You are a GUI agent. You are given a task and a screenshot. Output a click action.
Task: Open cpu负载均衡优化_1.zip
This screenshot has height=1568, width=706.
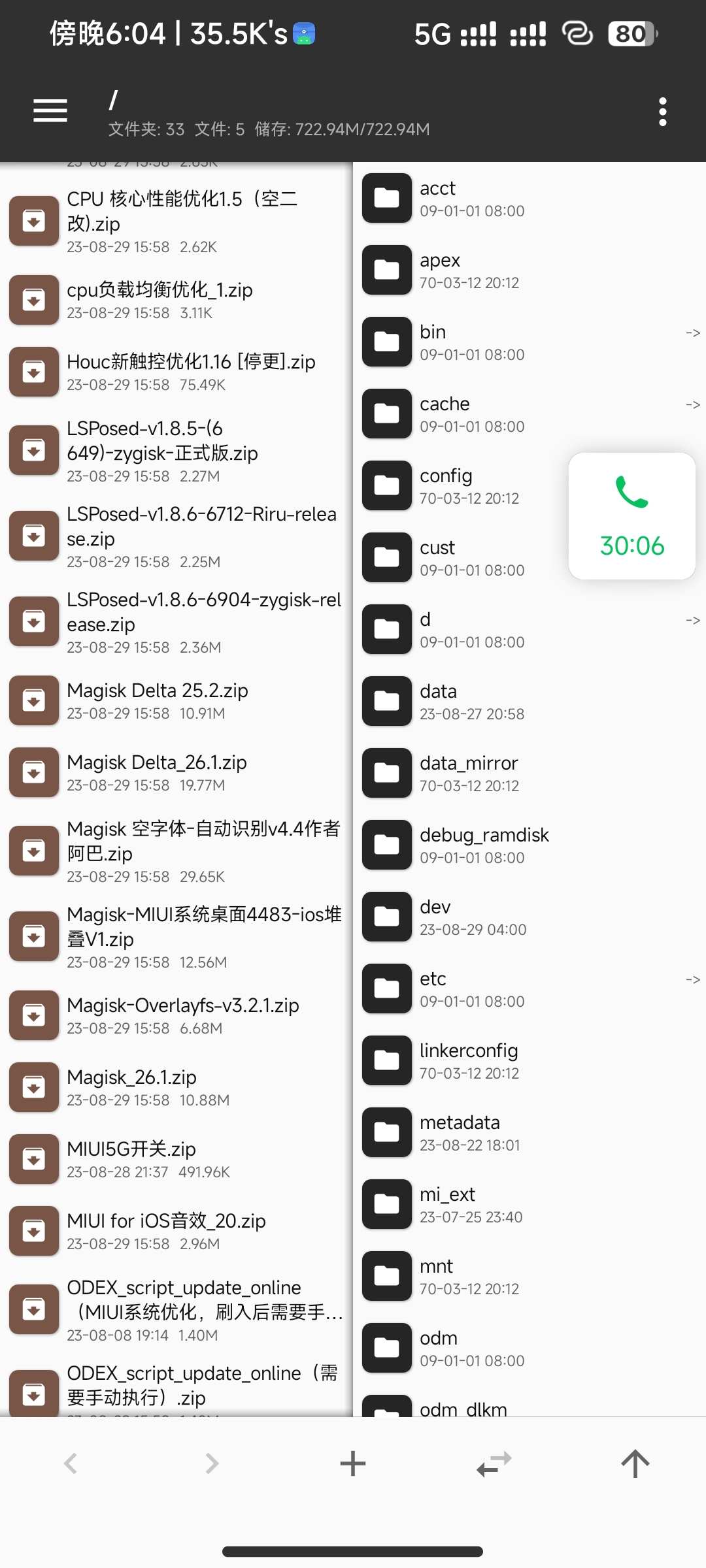pos(176,300)
